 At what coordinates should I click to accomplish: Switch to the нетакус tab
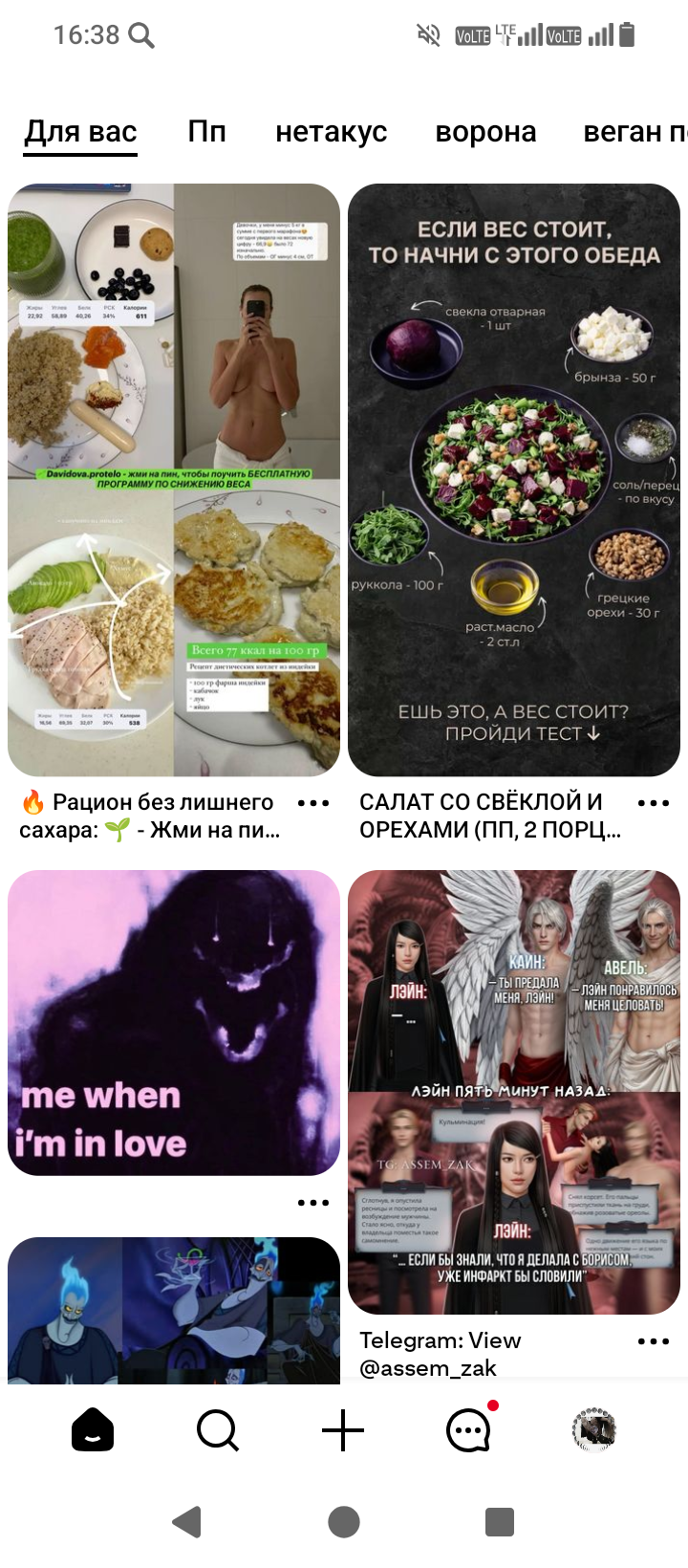point(331,131)
